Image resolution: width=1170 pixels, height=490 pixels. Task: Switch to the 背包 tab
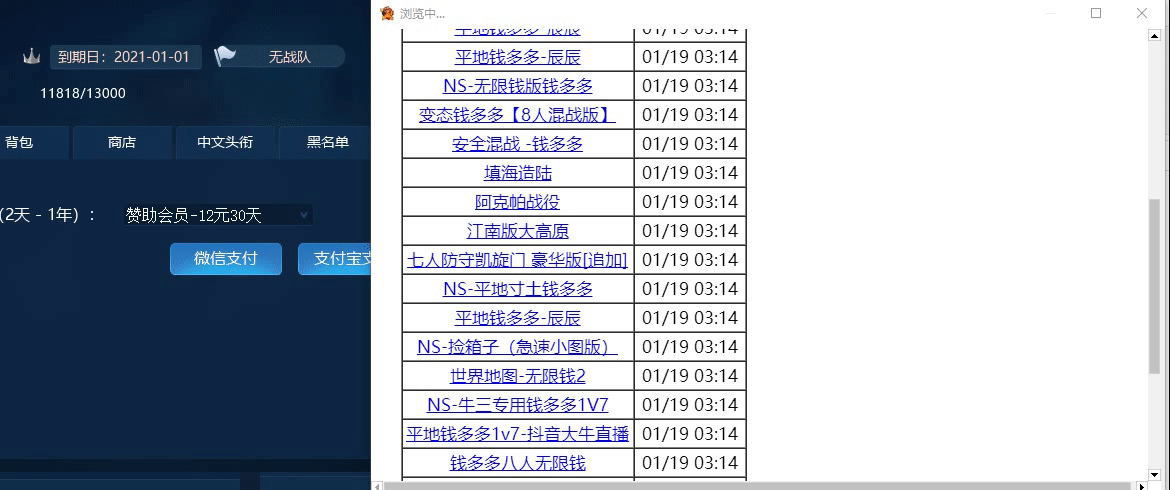point(20,143)
